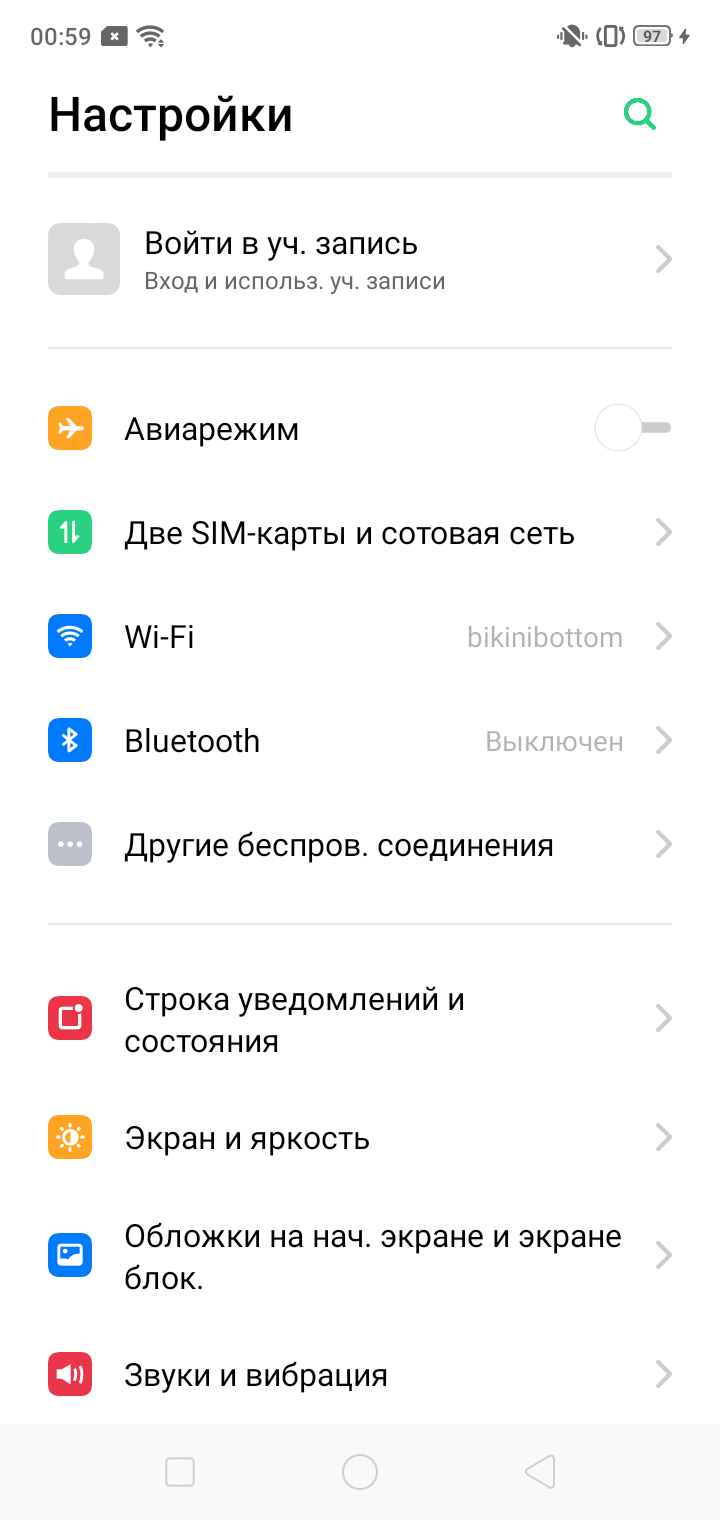
Task: Toggle the Авиарежим switch
Action: pyautogui.click(x=632, y=428)
